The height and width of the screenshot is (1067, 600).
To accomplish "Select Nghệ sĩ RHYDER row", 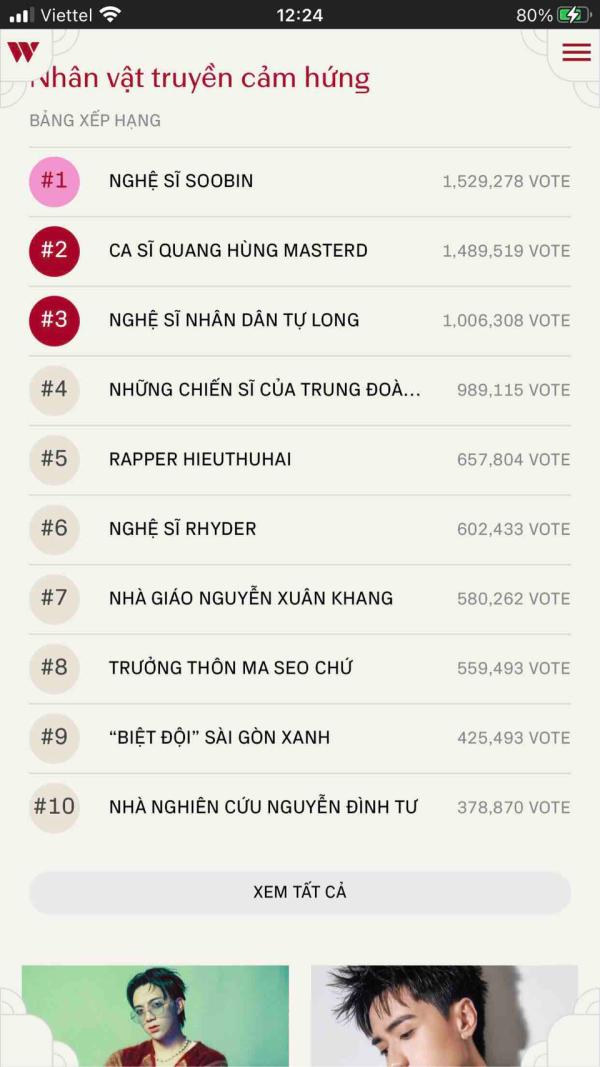I will [x=300, y=529].
